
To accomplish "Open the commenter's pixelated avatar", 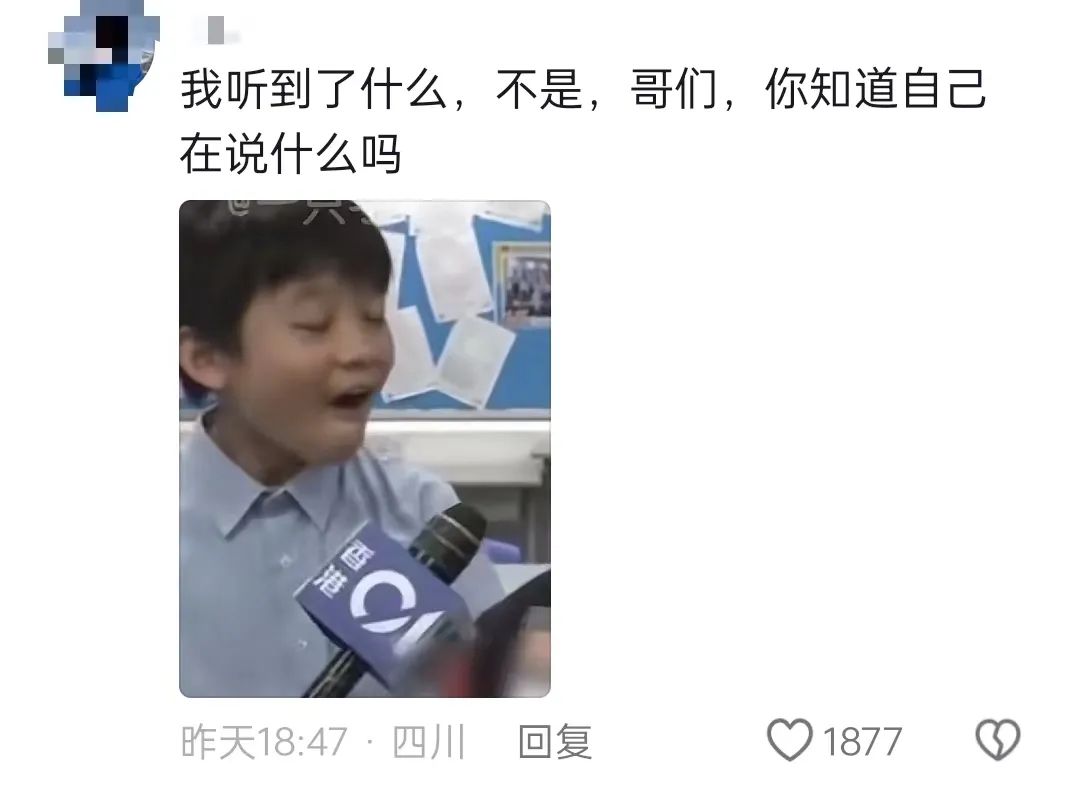I will coord(104,50).
